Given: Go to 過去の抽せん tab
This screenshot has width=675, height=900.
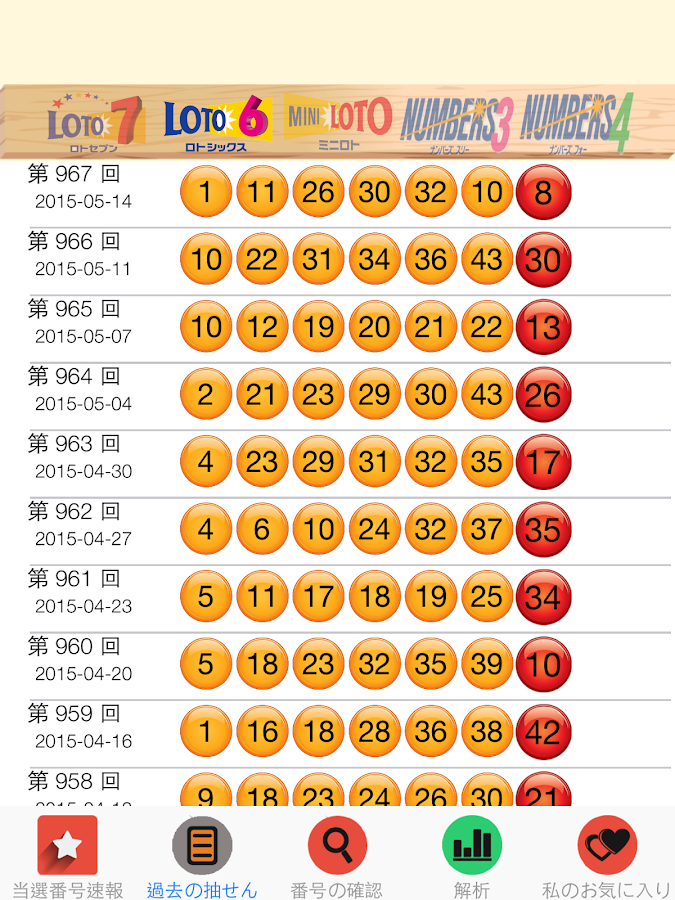Looking at the screenshot, I should [x=202, y=856].
